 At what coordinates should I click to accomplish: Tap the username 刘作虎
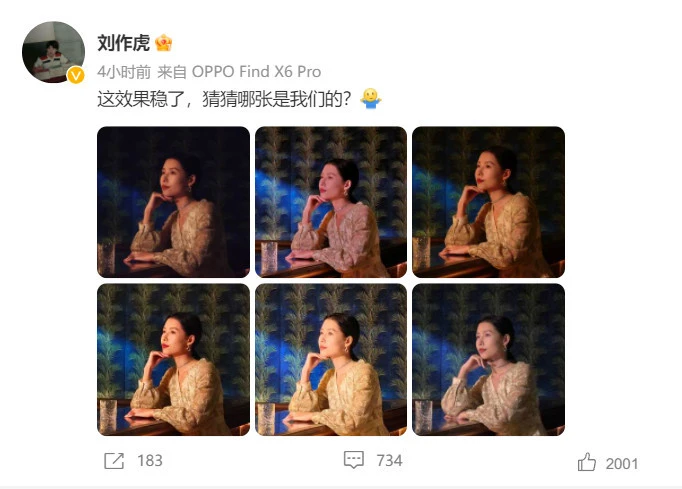[x=123, y=42]
